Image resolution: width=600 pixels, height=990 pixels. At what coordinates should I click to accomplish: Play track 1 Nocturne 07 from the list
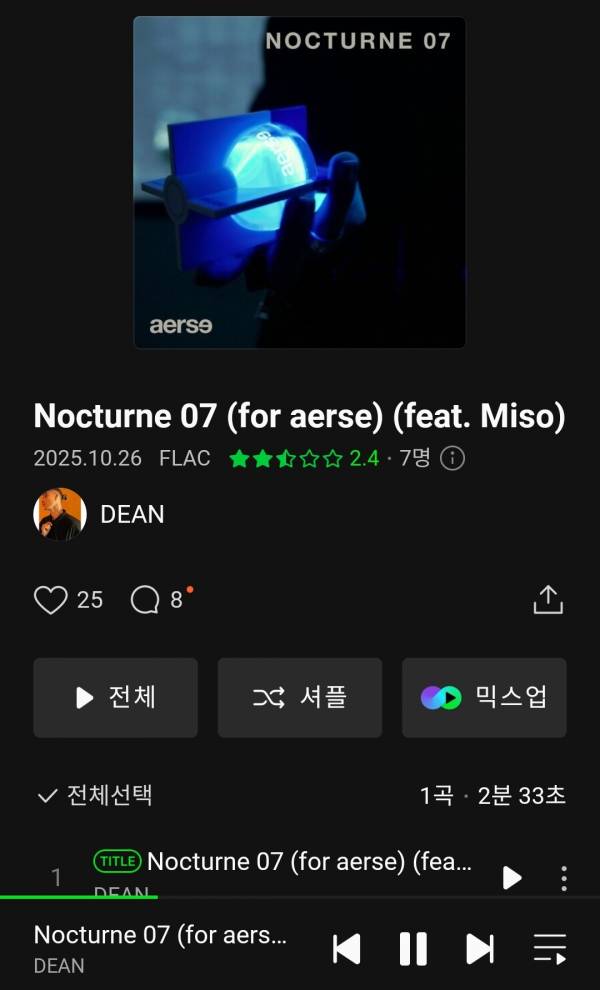[511, 877]
